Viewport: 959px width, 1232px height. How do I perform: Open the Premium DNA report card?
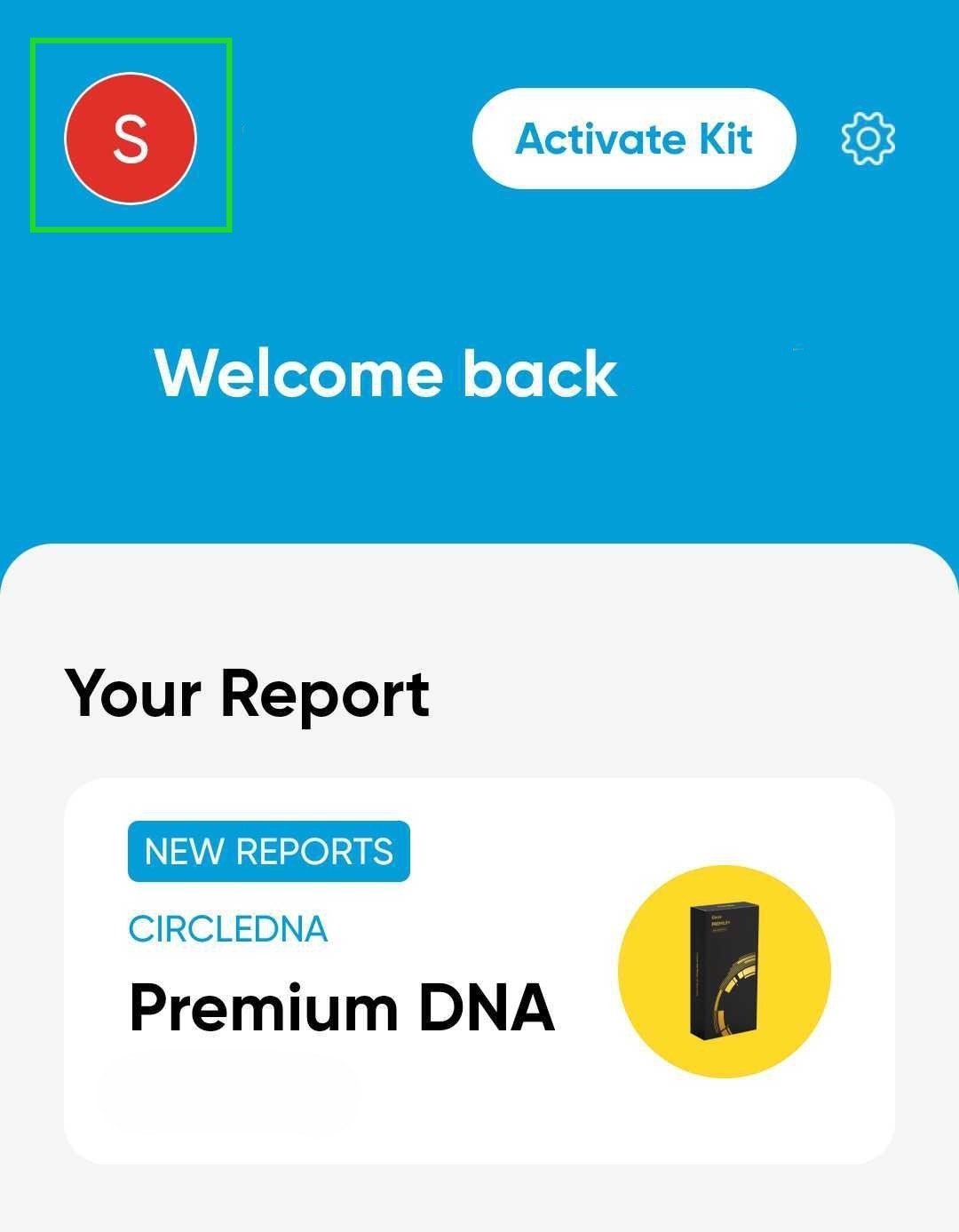click(479, 970)
